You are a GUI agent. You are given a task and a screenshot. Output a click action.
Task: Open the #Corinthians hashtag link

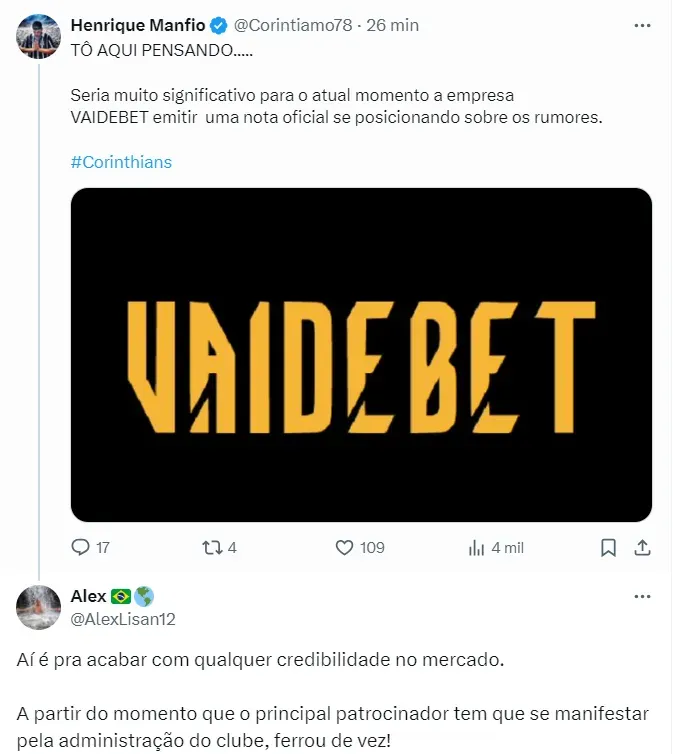121,162
